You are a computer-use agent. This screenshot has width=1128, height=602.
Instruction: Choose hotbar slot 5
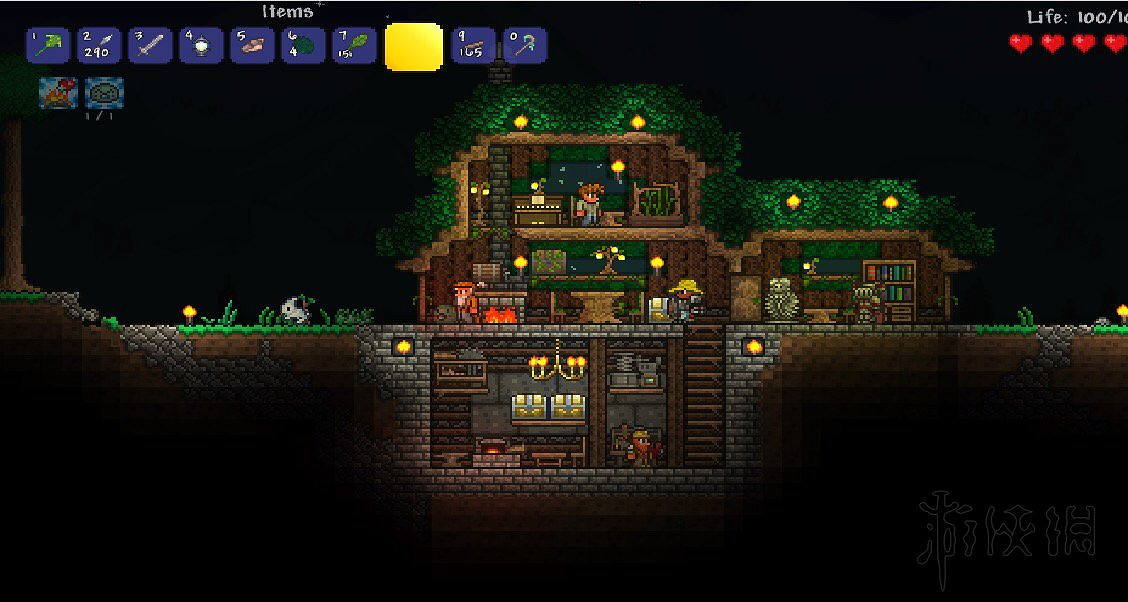coord(252,46)
